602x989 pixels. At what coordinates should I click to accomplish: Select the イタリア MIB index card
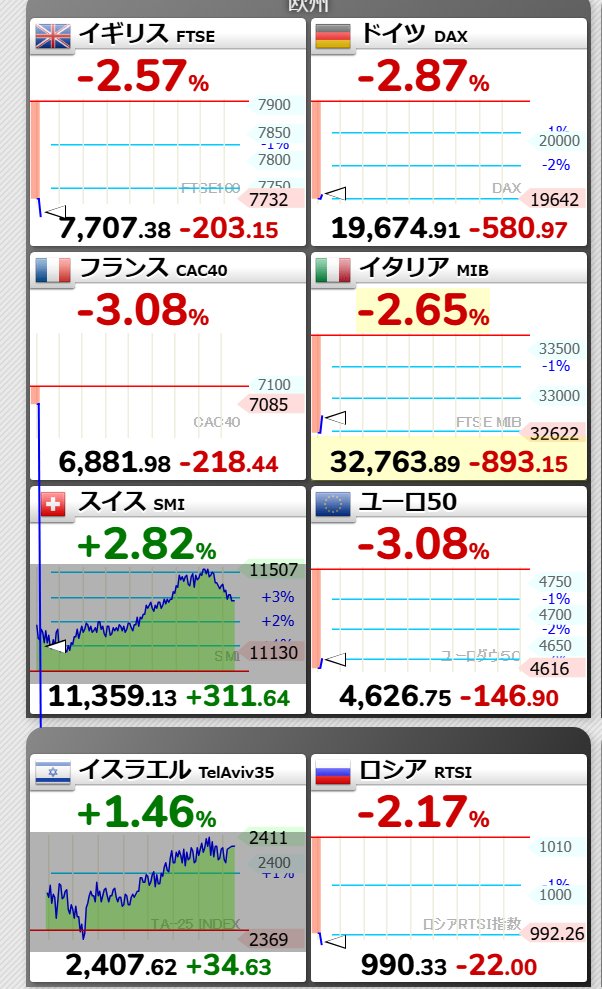pyautogui.click(x=449, y=366)
